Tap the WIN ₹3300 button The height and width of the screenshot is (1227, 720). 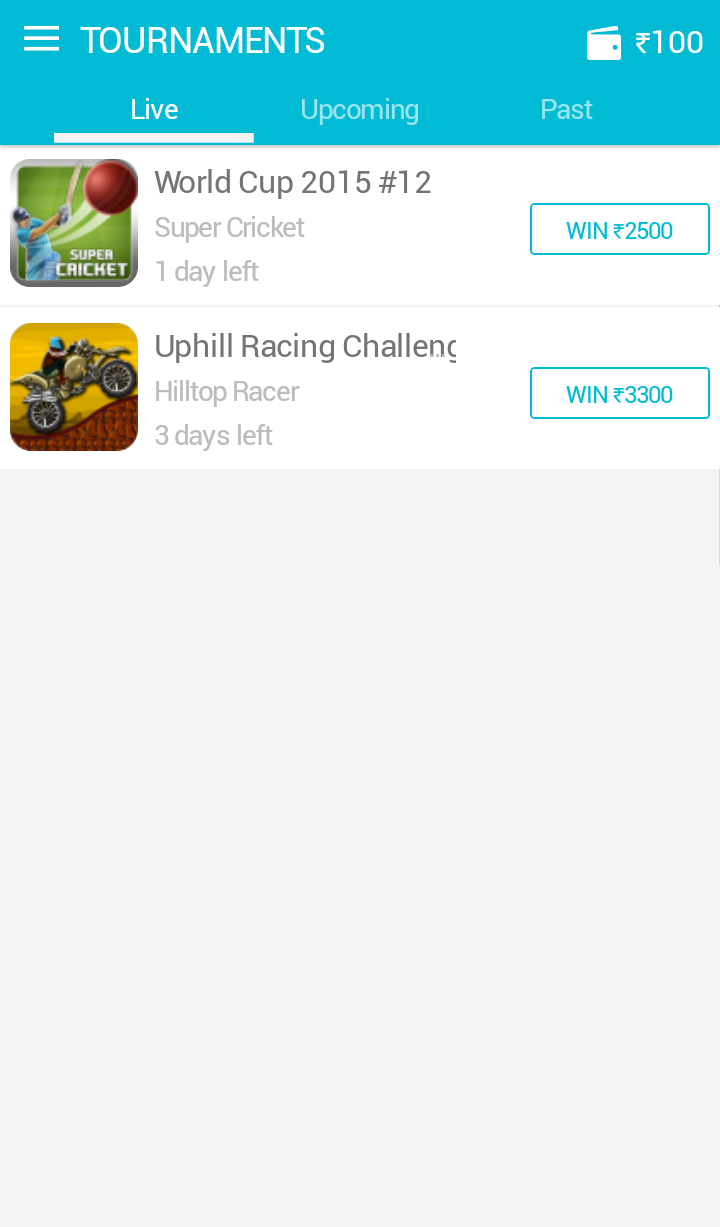tap(619, 394)
